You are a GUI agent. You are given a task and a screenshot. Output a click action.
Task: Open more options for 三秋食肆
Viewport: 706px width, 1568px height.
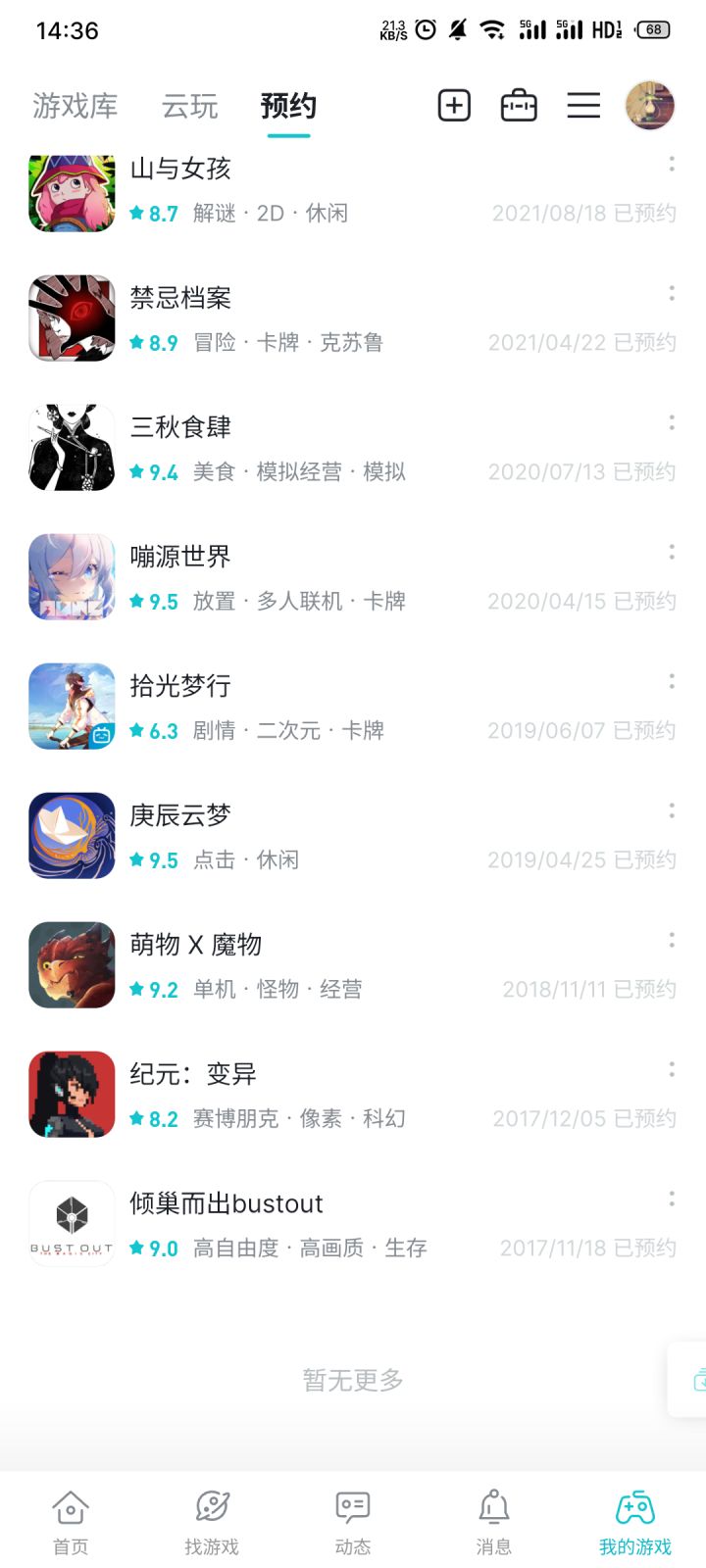pyautogui.click(x=672, y=422)
